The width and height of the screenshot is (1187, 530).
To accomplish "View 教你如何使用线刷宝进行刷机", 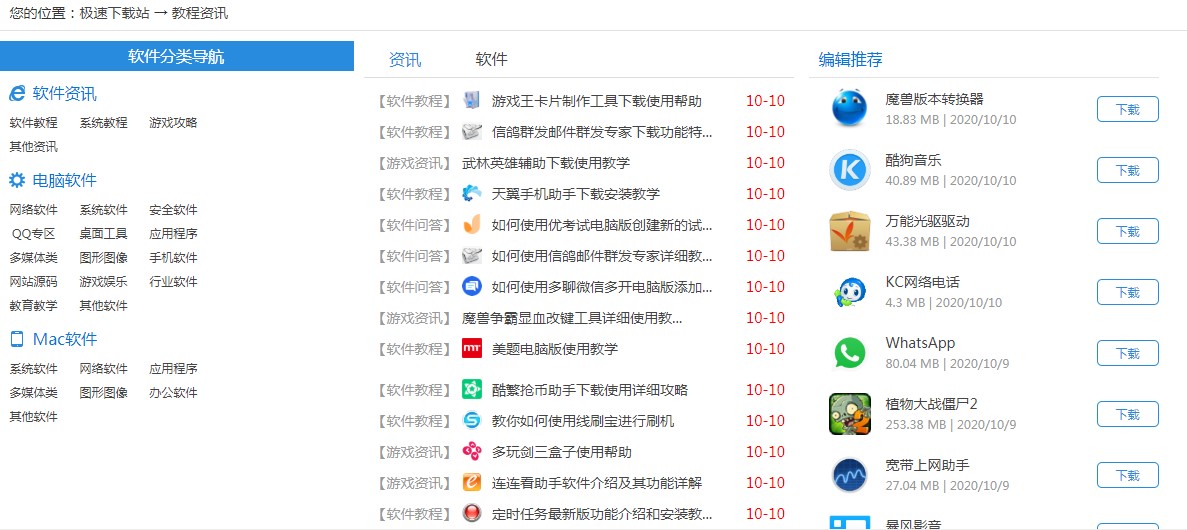I will pyautogui.click(x=582, y=421).
